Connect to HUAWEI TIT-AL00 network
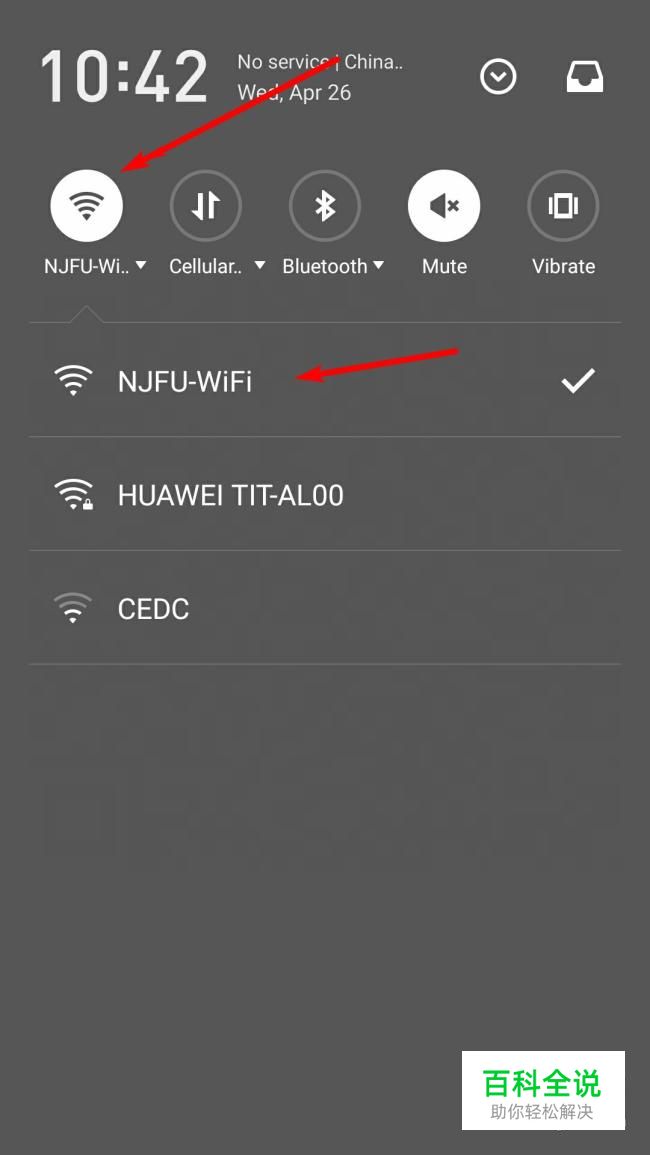650x1155 pixels. click(x=325, y=494)
